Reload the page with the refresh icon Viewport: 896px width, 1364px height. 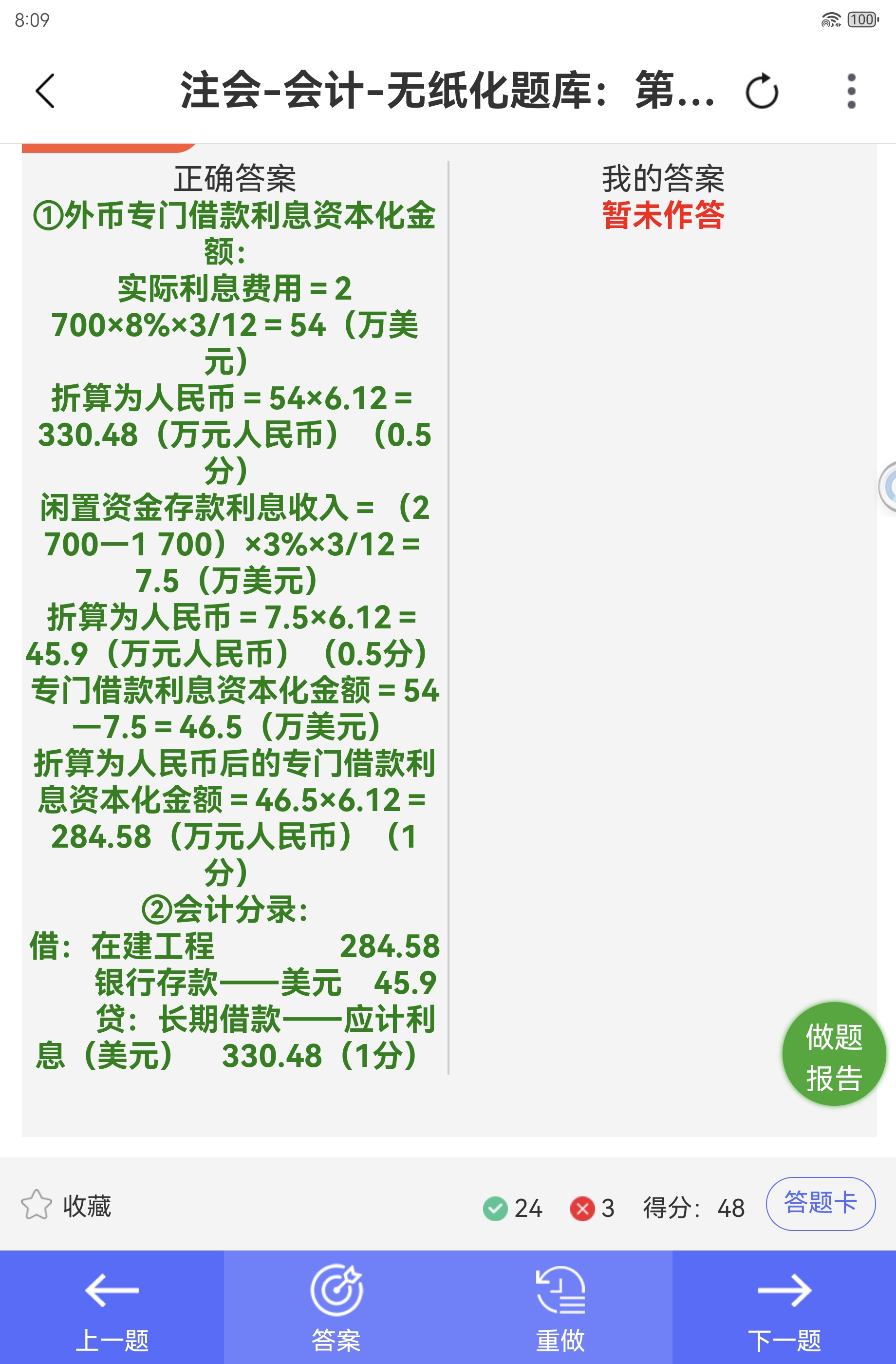click(x=762, y=91)
